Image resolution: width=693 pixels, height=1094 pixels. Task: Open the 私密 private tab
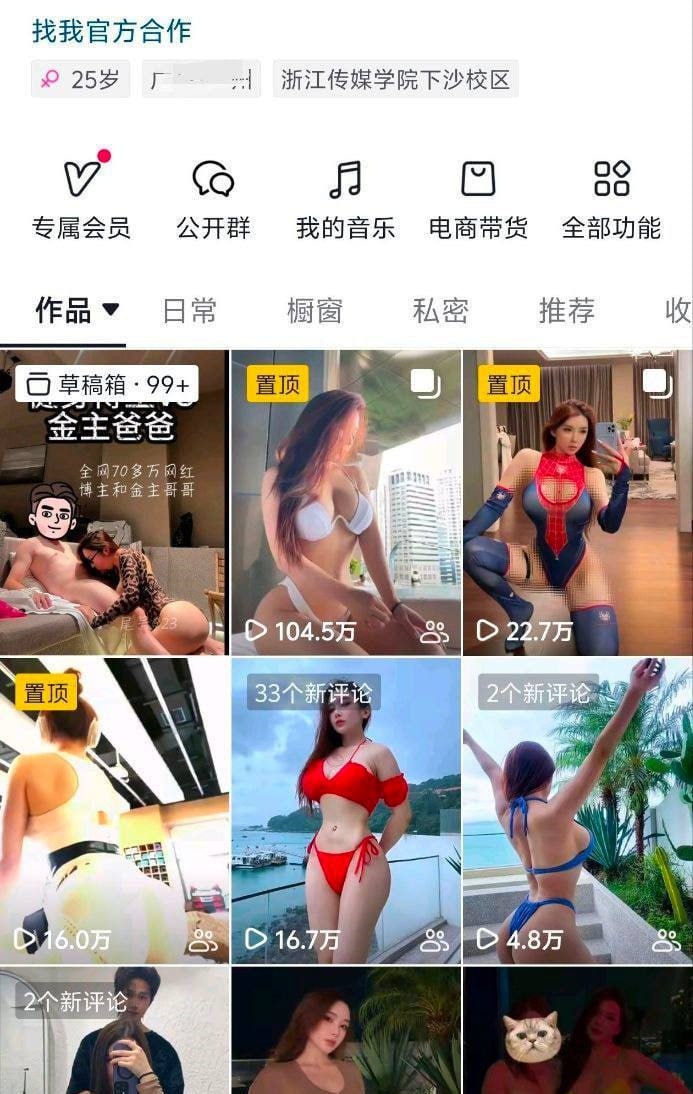click(440, 311)
